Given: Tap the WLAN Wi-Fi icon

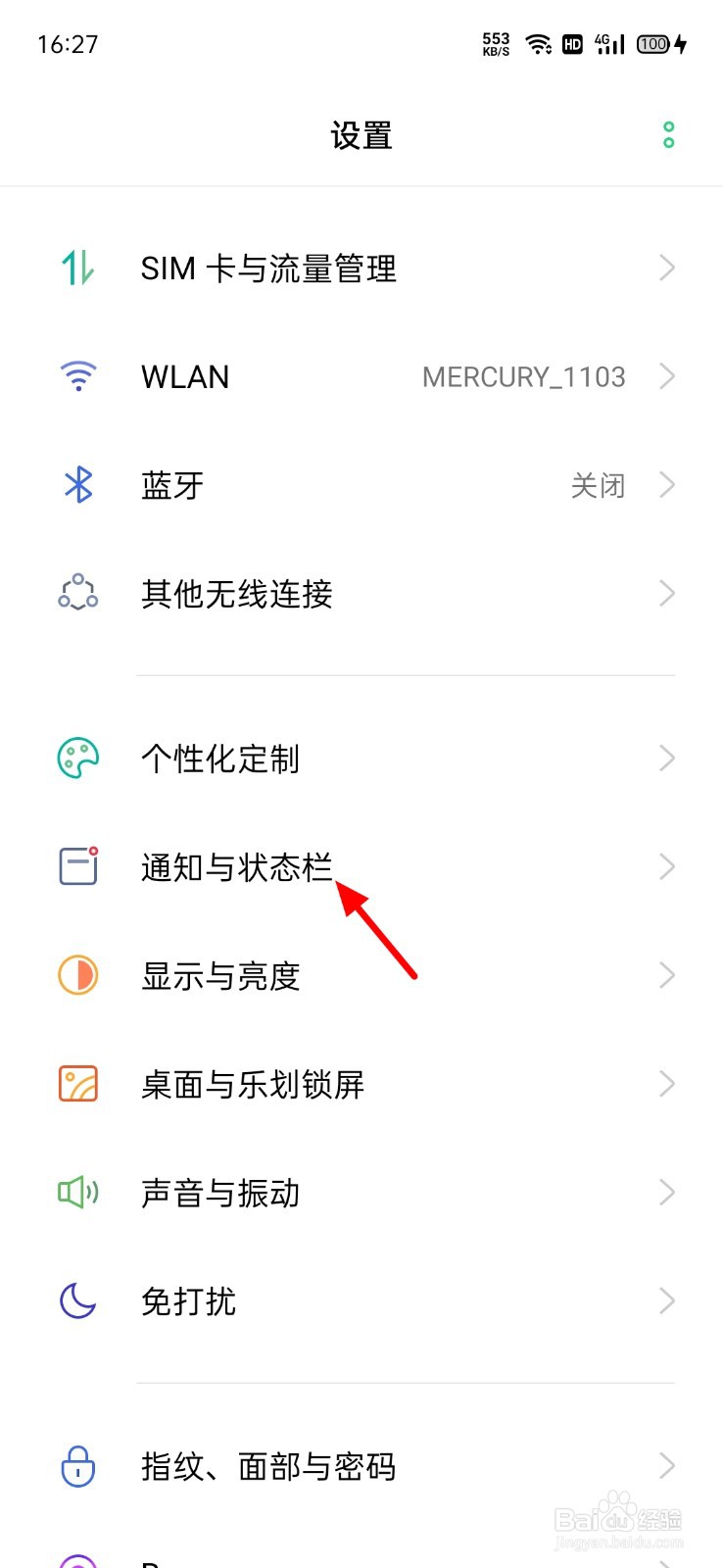Looking at the screenshot, I should [77, 376].
